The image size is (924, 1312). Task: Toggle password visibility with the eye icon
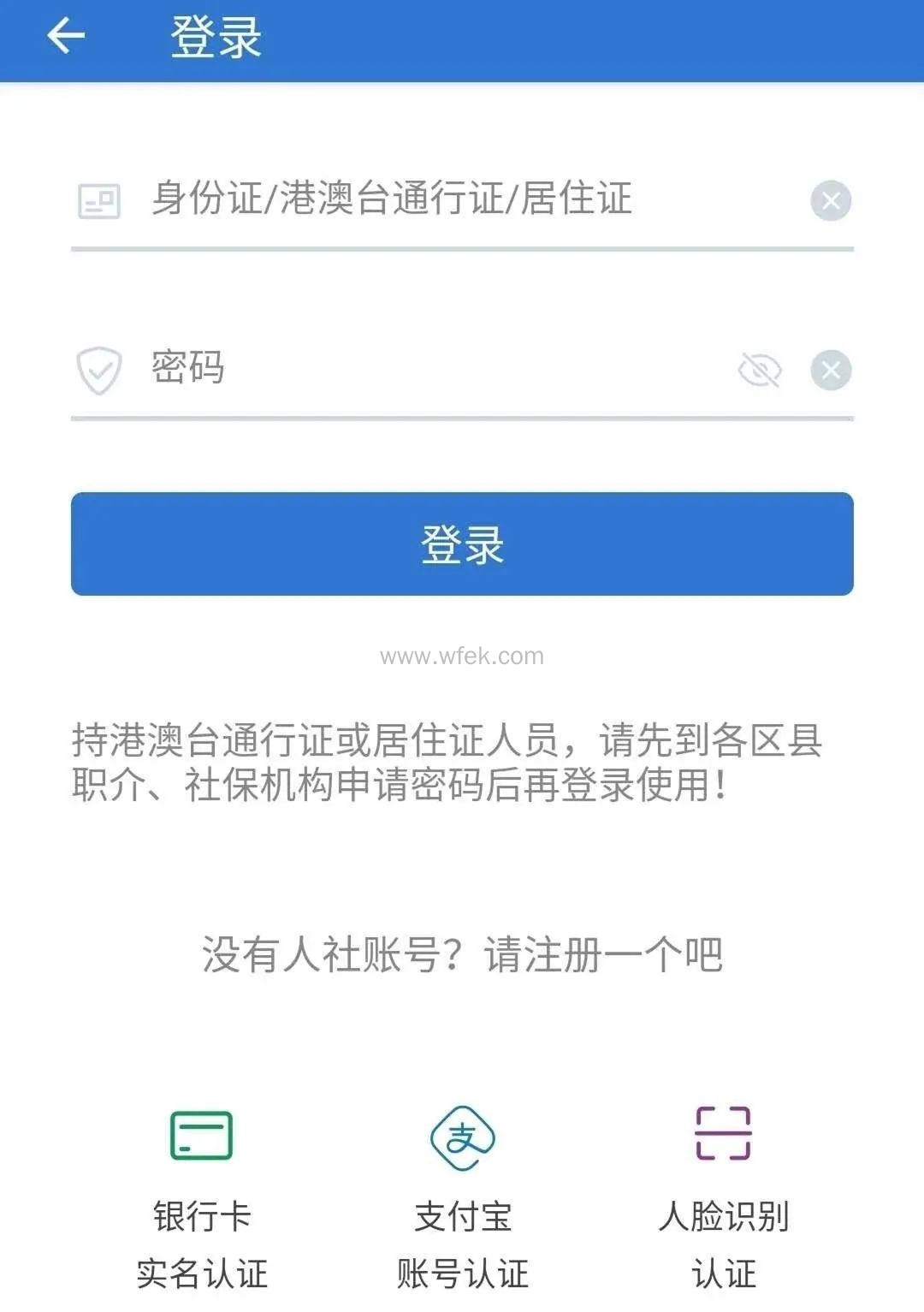760,371
